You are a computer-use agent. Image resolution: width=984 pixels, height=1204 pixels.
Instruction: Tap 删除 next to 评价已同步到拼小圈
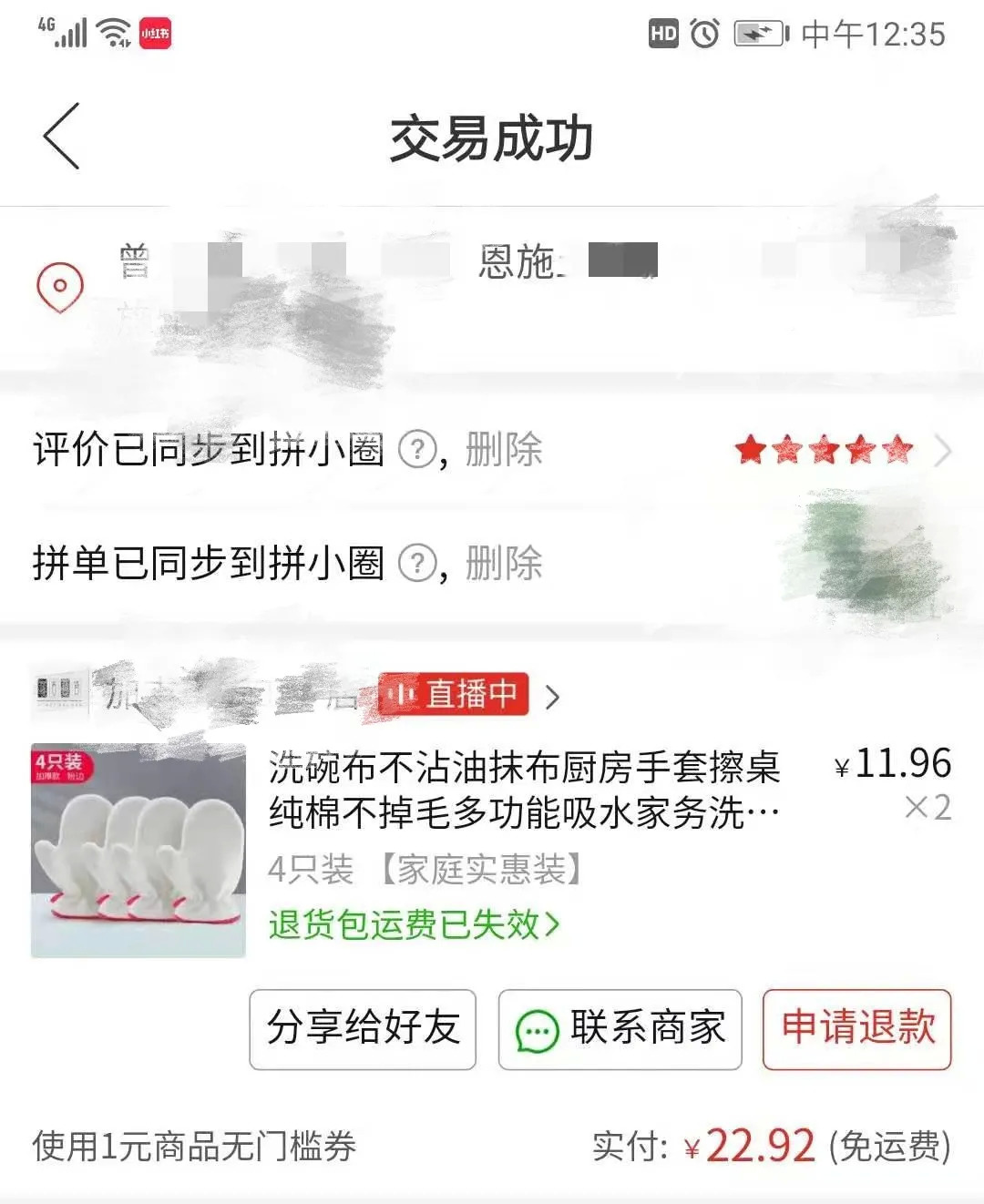504,450
